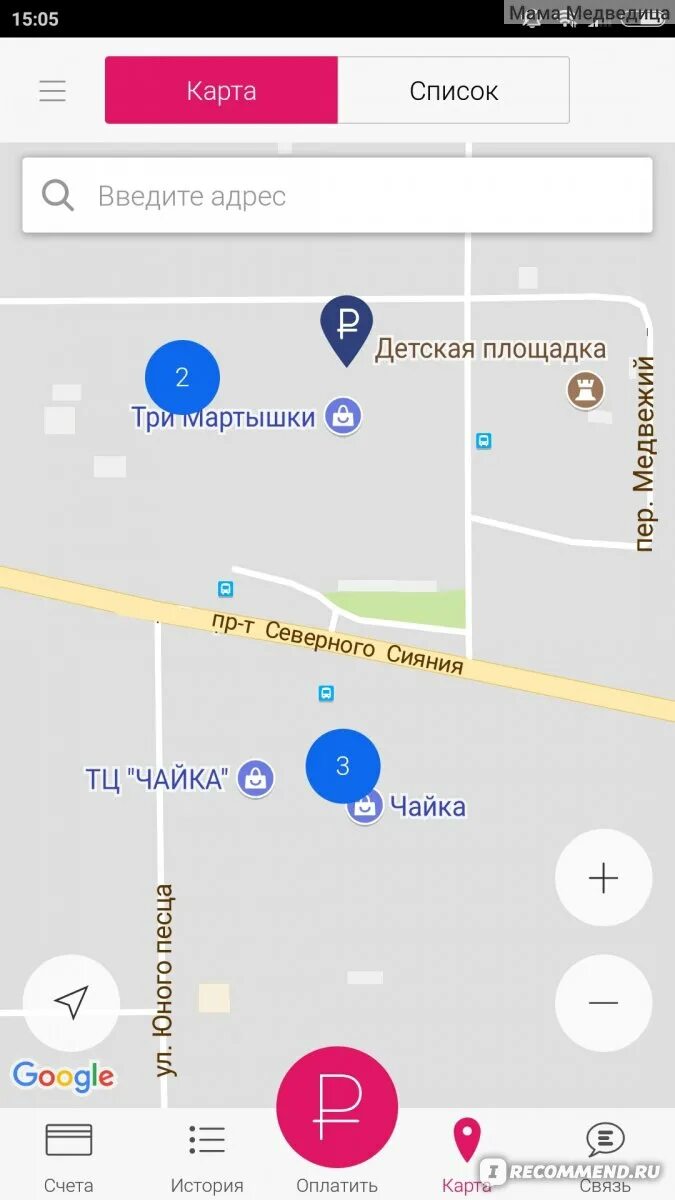Tap the Введите адрес search field
Screen dimensions: 675x1200
pos(337,196)
